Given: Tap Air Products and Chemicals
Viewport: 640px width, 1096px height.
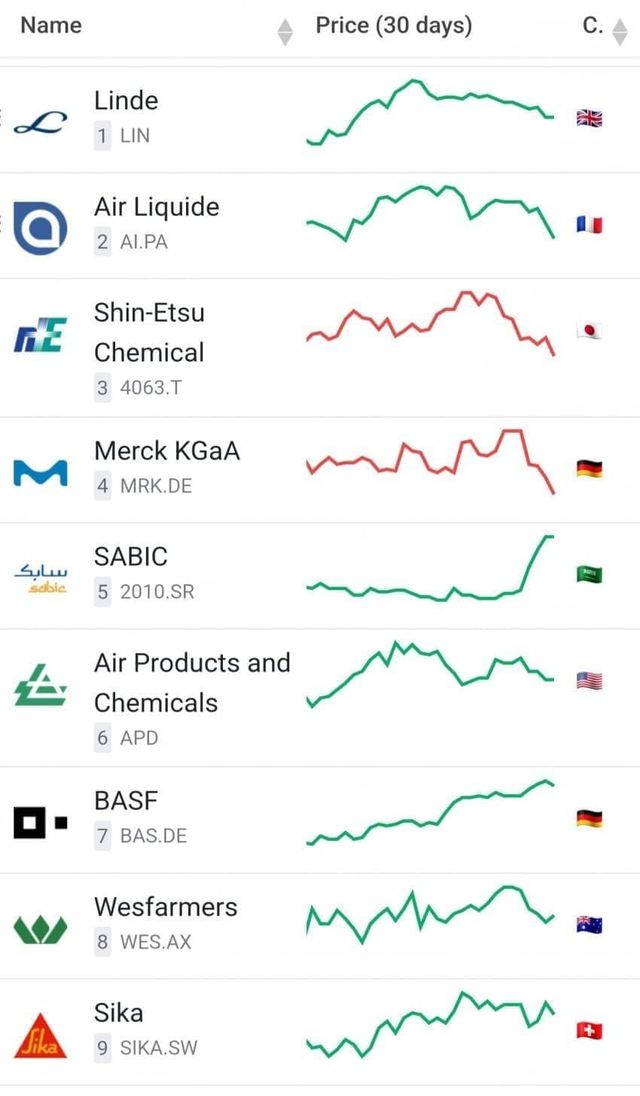Looking at the screenshot, I should click(191, 682).
